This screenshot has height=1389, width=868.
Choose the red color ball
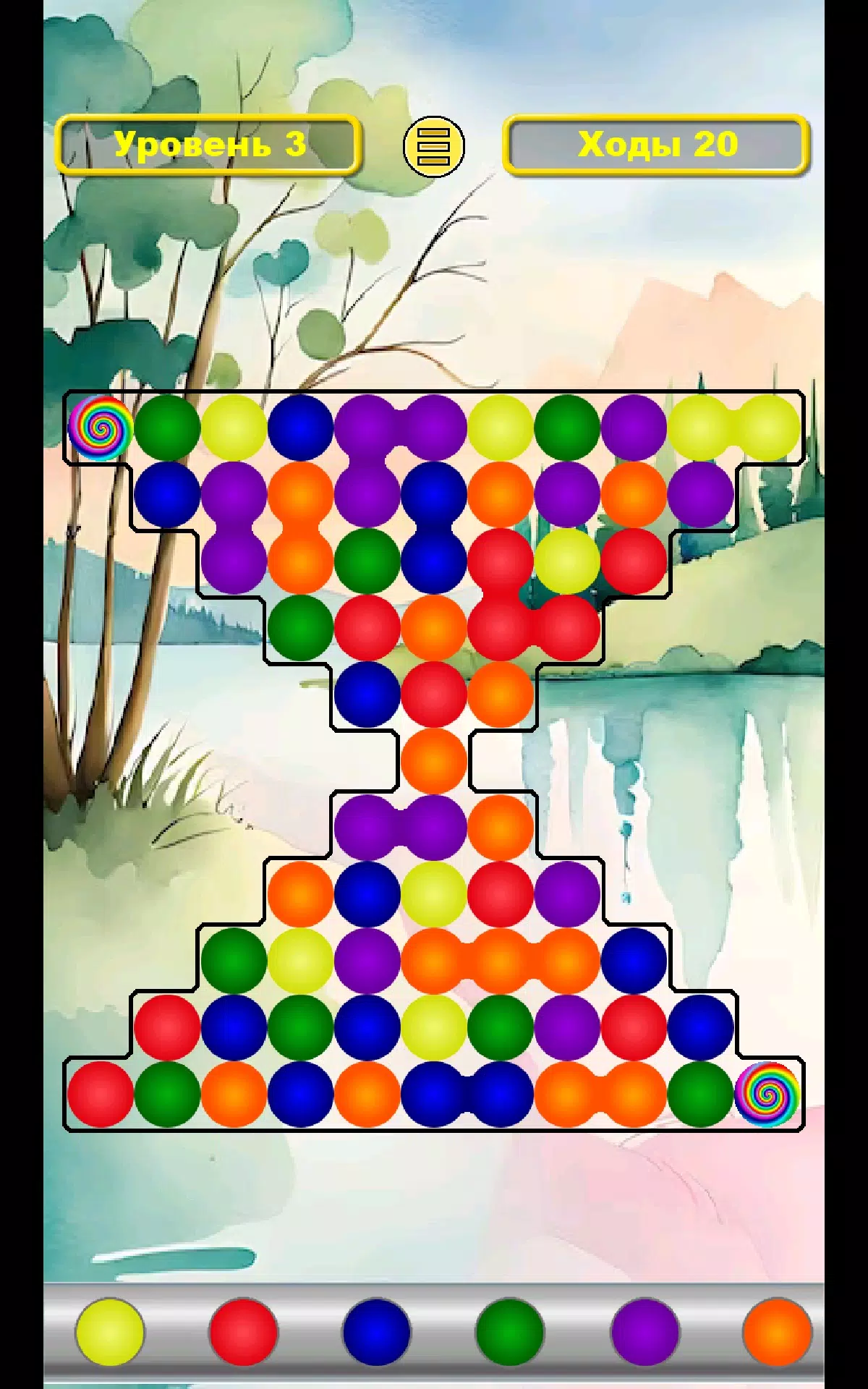(243, 1332)
